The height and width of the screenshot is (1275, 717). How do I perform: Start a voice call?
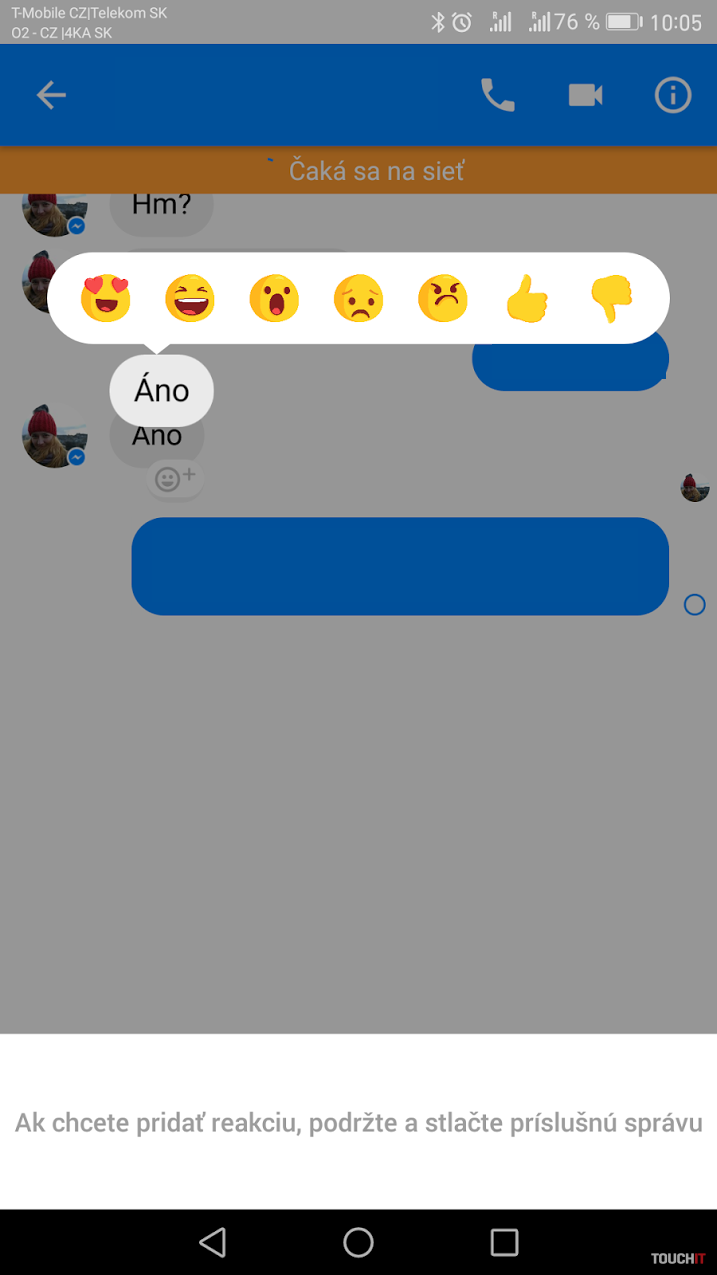(x=498, y=95)
